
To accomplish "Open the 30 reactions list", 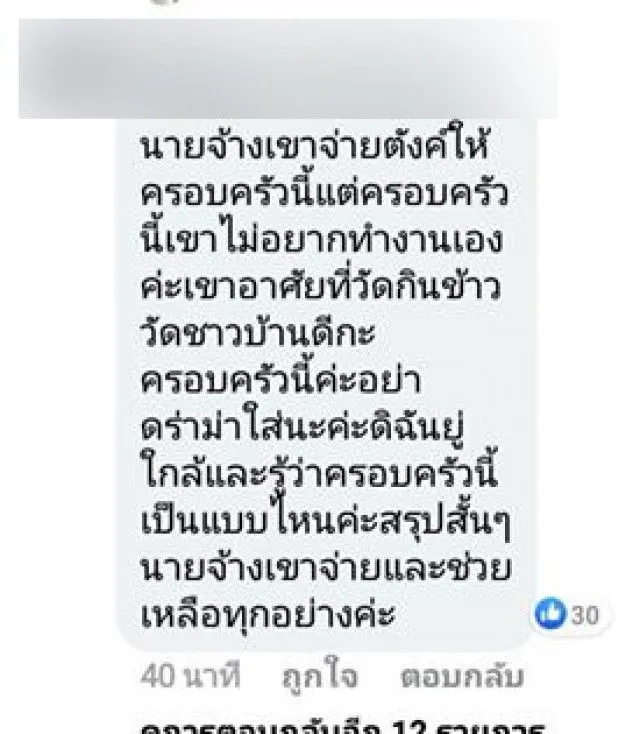I will 568,613.
